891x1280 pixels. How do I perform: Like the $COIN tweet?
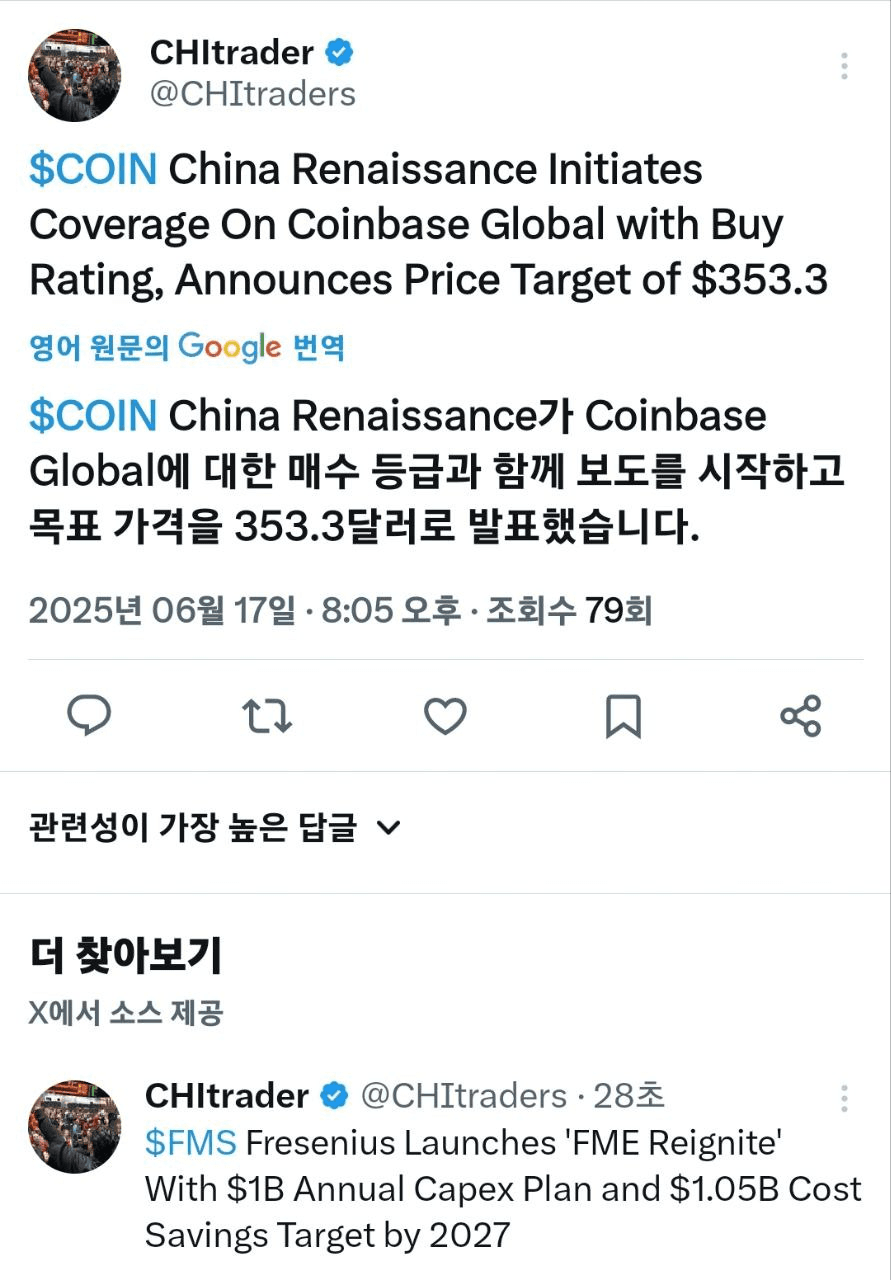tap(445, 716)
